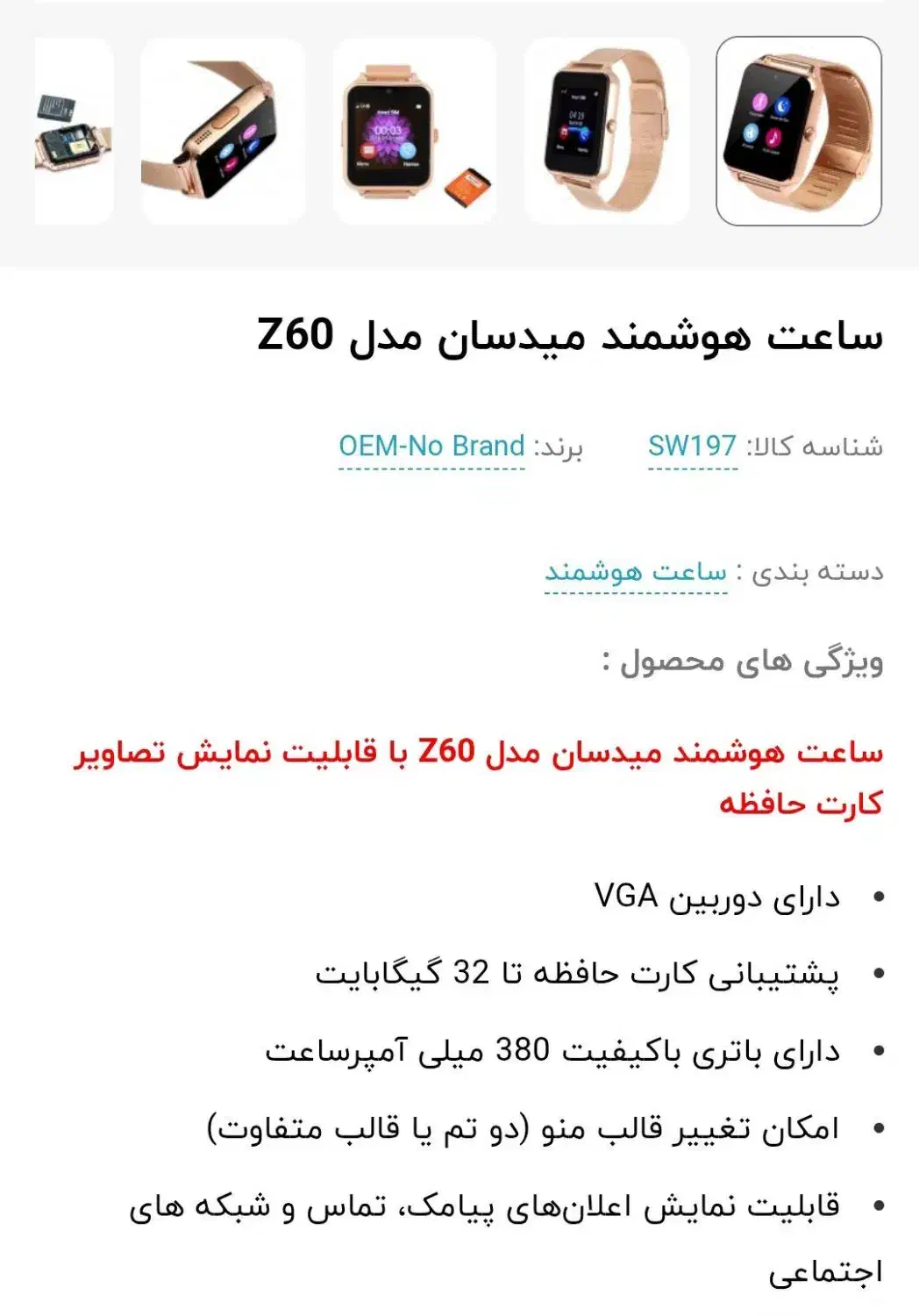Open the OEM-No Brand brand link
This screenshot has height=1316, width=919.
431,447
